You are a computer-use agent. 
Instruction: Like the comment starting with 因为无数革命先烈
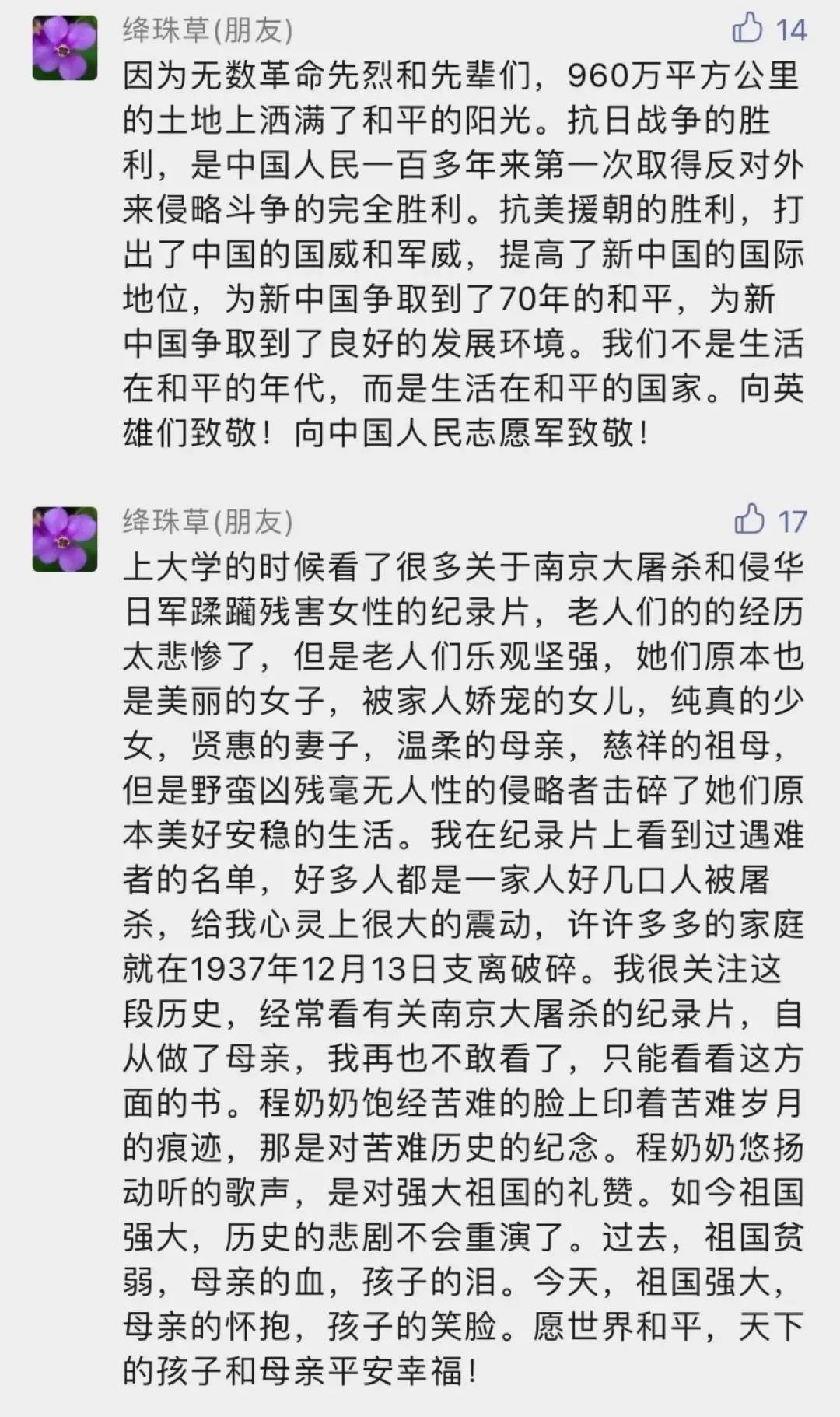(x=747, y=30)
